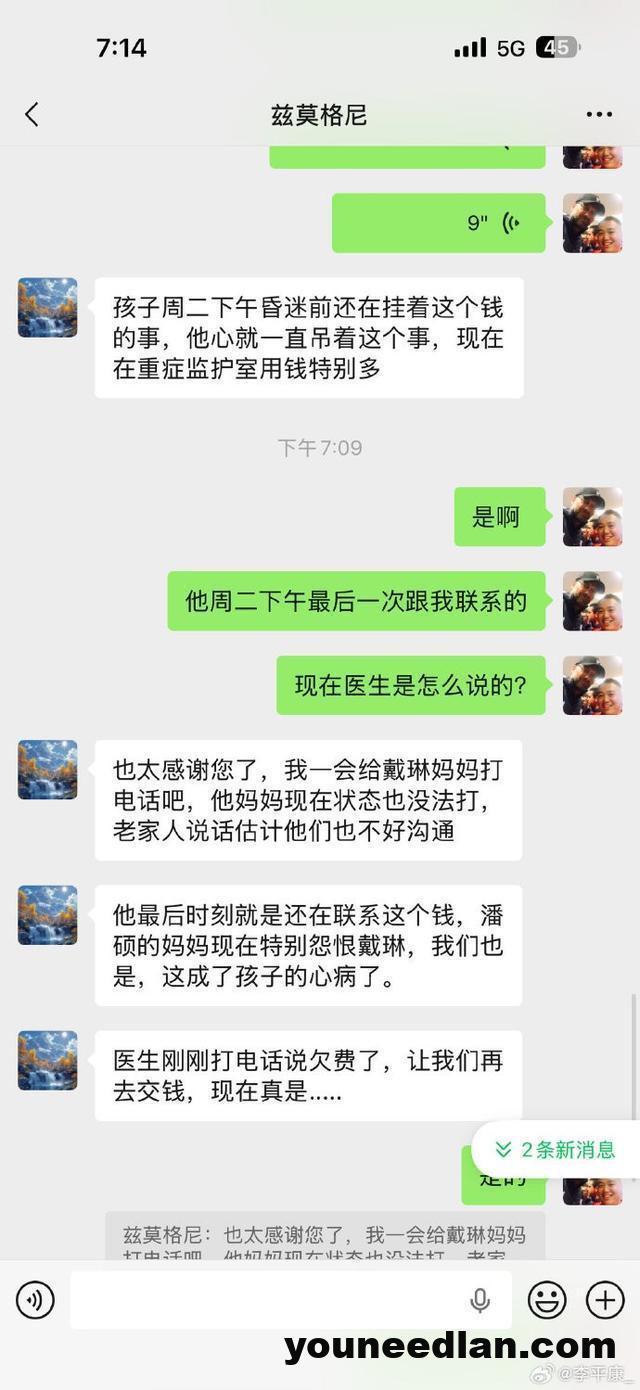Viewport: 640px width, 1390px height.
Task: Open the chat info overflow menu
Action: (x=599, y=115)
